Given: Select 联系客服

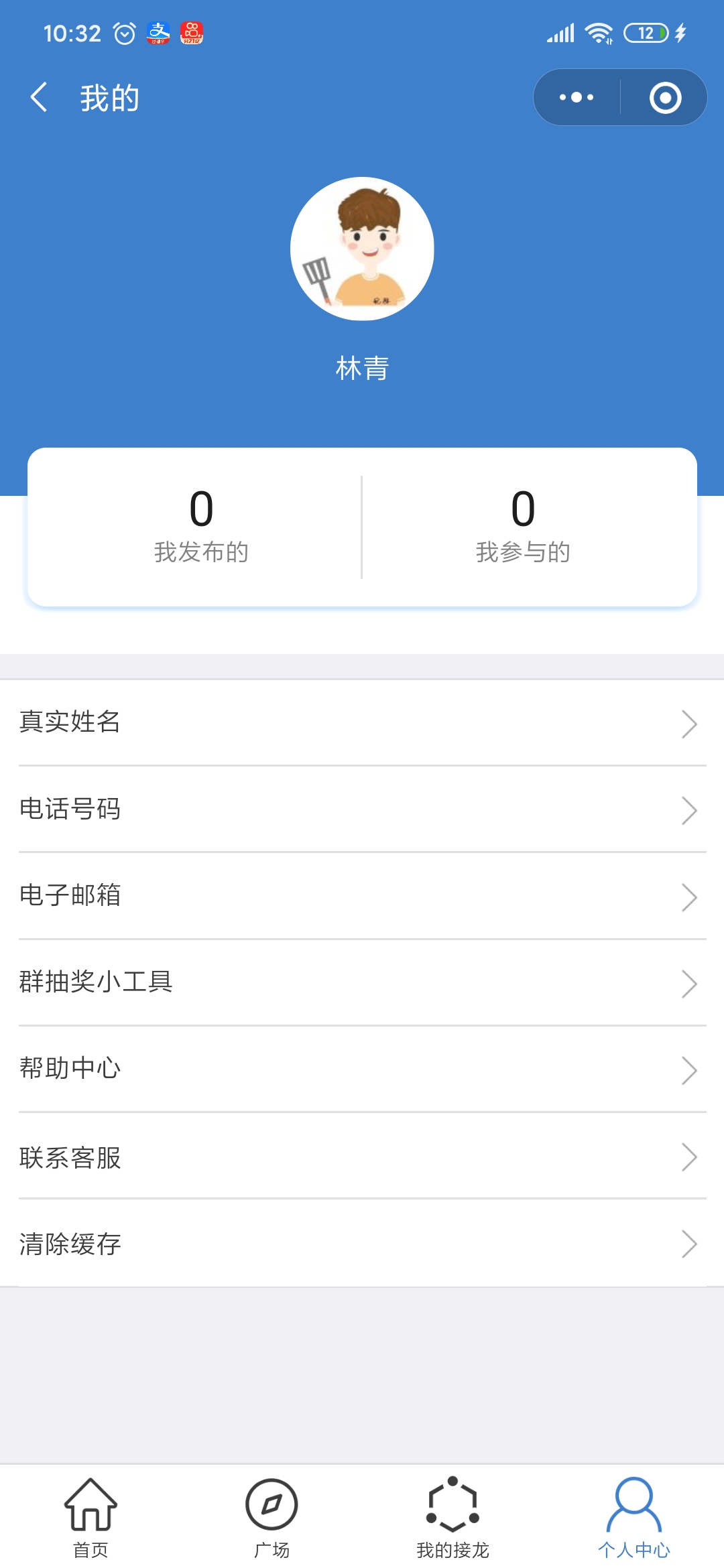Looking at the screenshot, I should click(x=362, y=1157).
